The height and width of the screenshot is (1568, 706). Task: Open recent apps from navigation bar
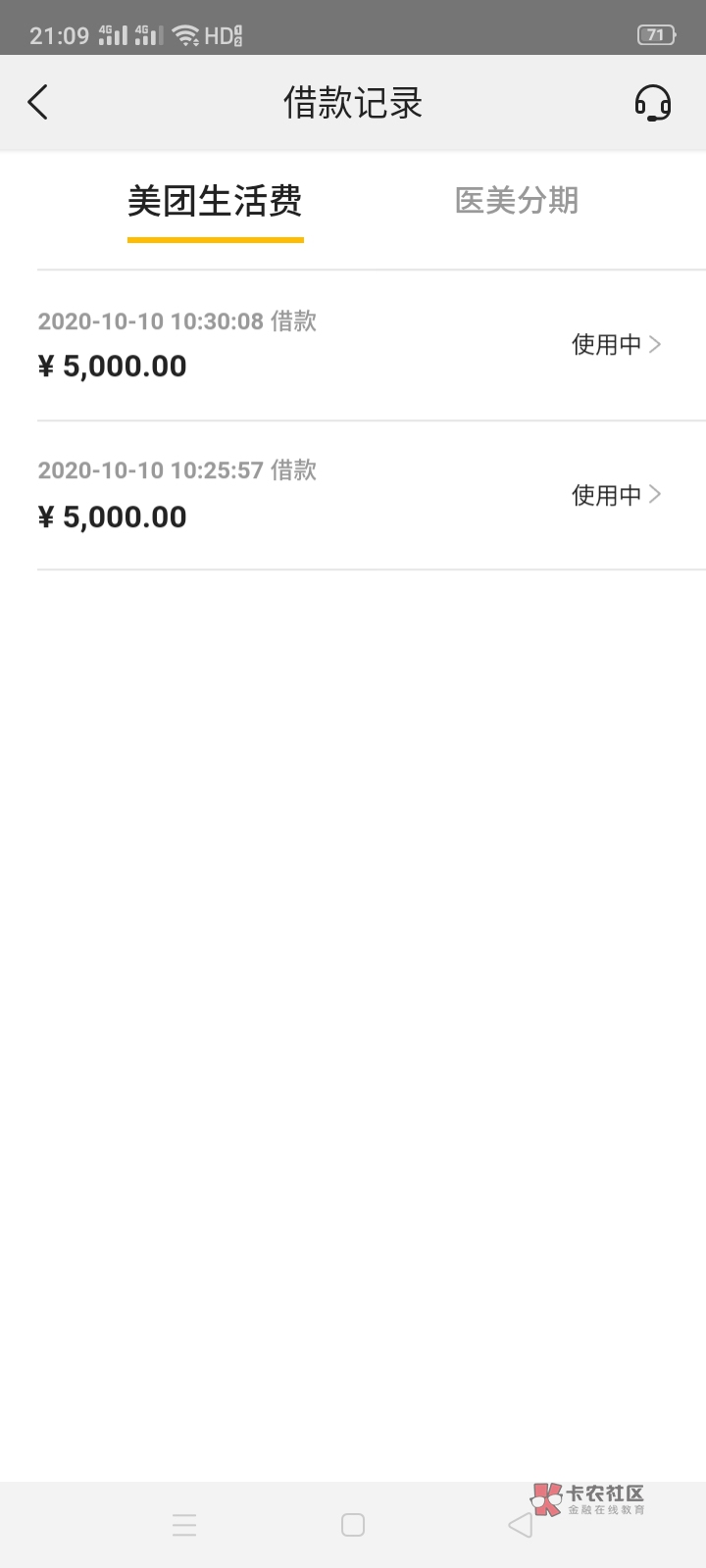pos(184,1525)
